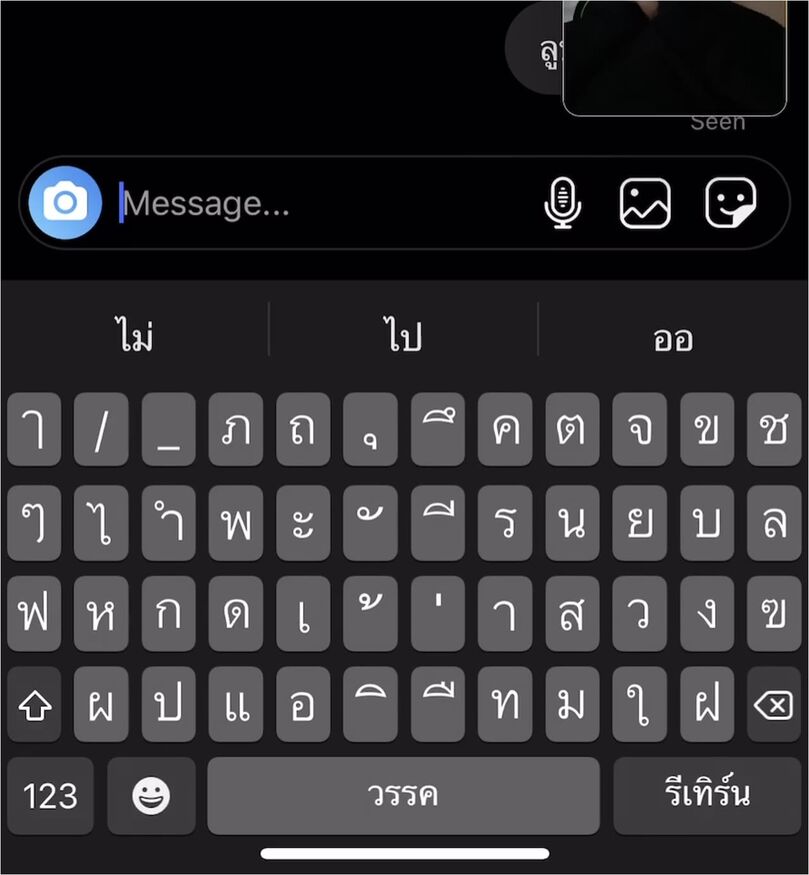This screenshot has height=875, width=809.
Task: Switch to the 123 number keyboard
Action: coord(50,796)
